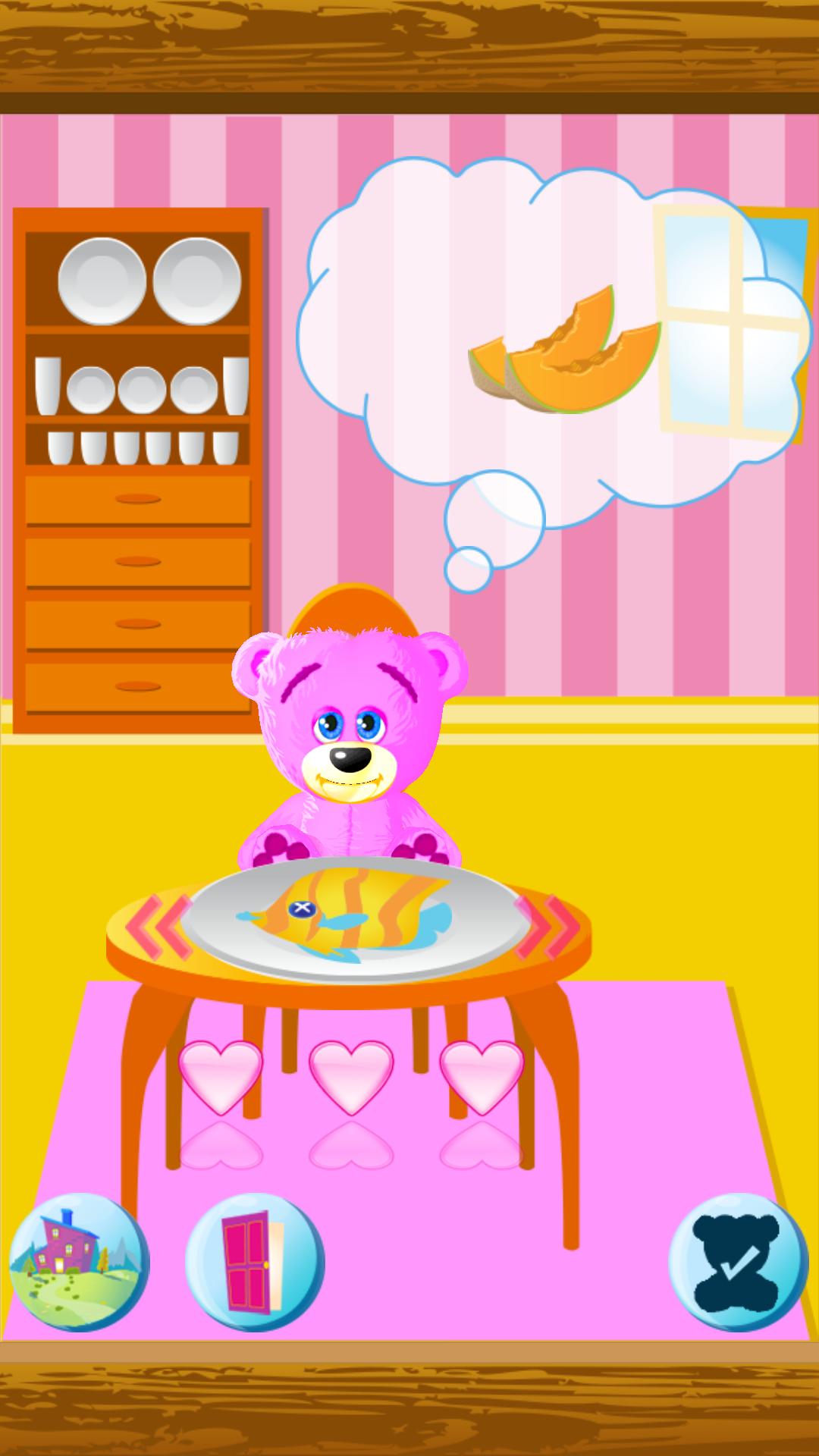Leave the room through the pink door button
Screen dimensions: 819x1456
coord(255,1262)
